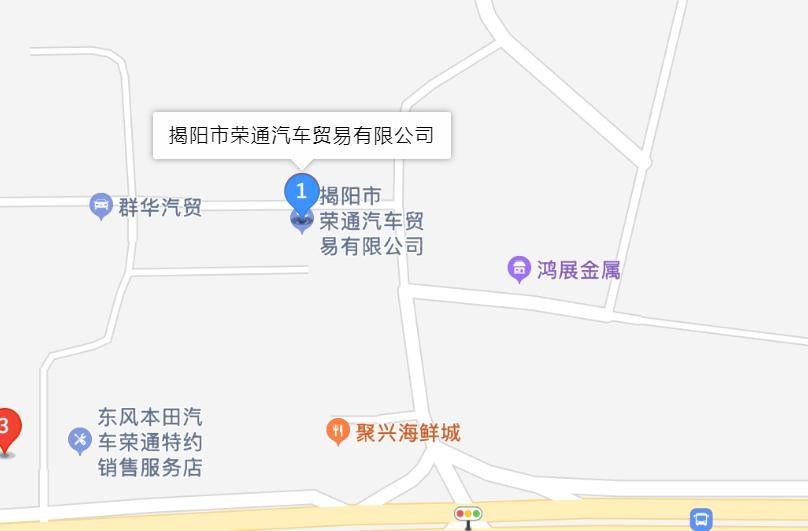
Task: Open the 揭阳市荣通汽车贸易有限公司 info bubble
Action: pyautogui.click(x=301, y=135)
